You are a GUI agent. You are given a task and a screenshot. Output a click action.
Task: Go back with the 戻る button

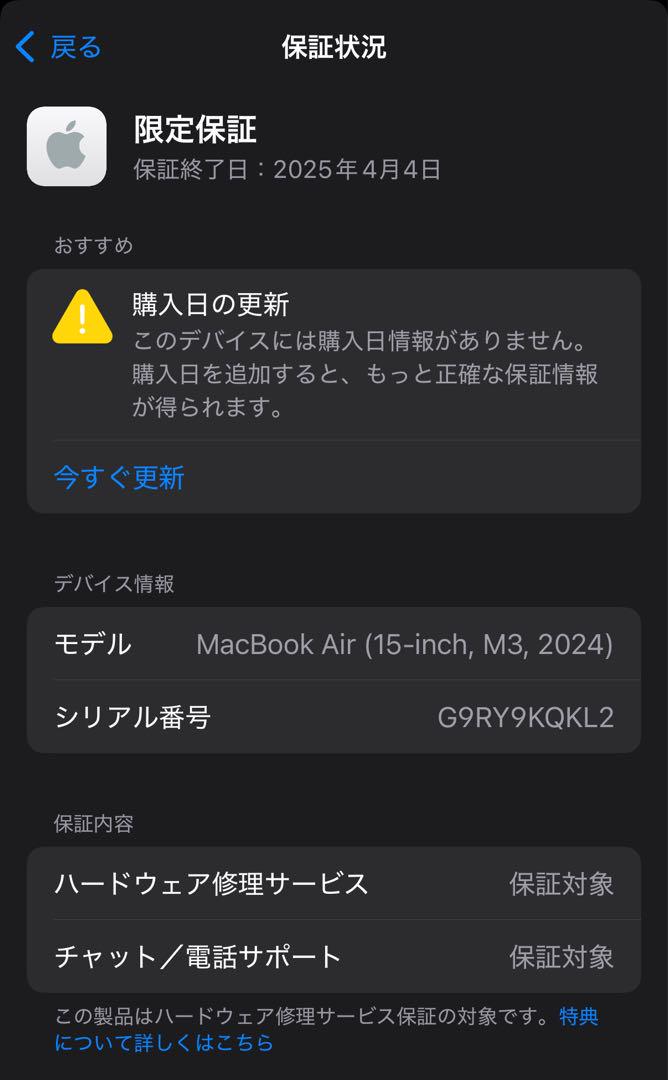point(59,48)
